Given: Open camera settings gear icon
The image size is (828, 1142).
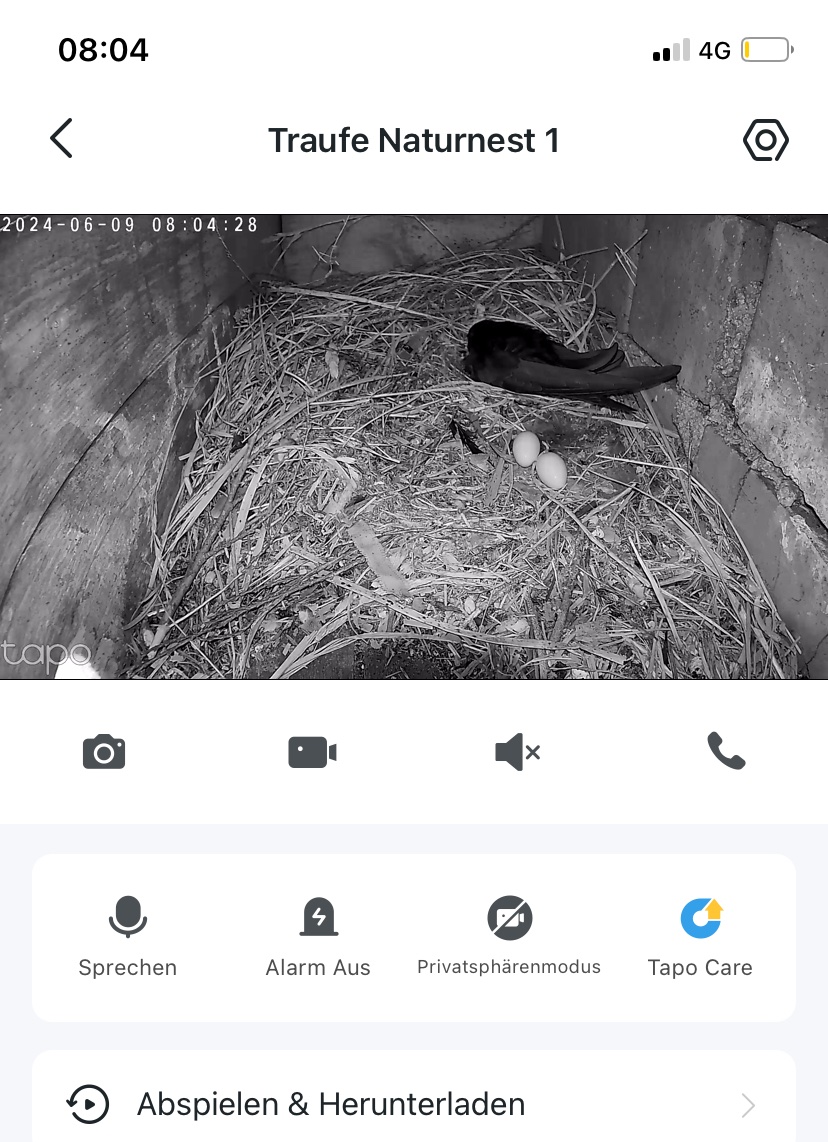Looking at the screenshot, I should [x=766, y=141].
